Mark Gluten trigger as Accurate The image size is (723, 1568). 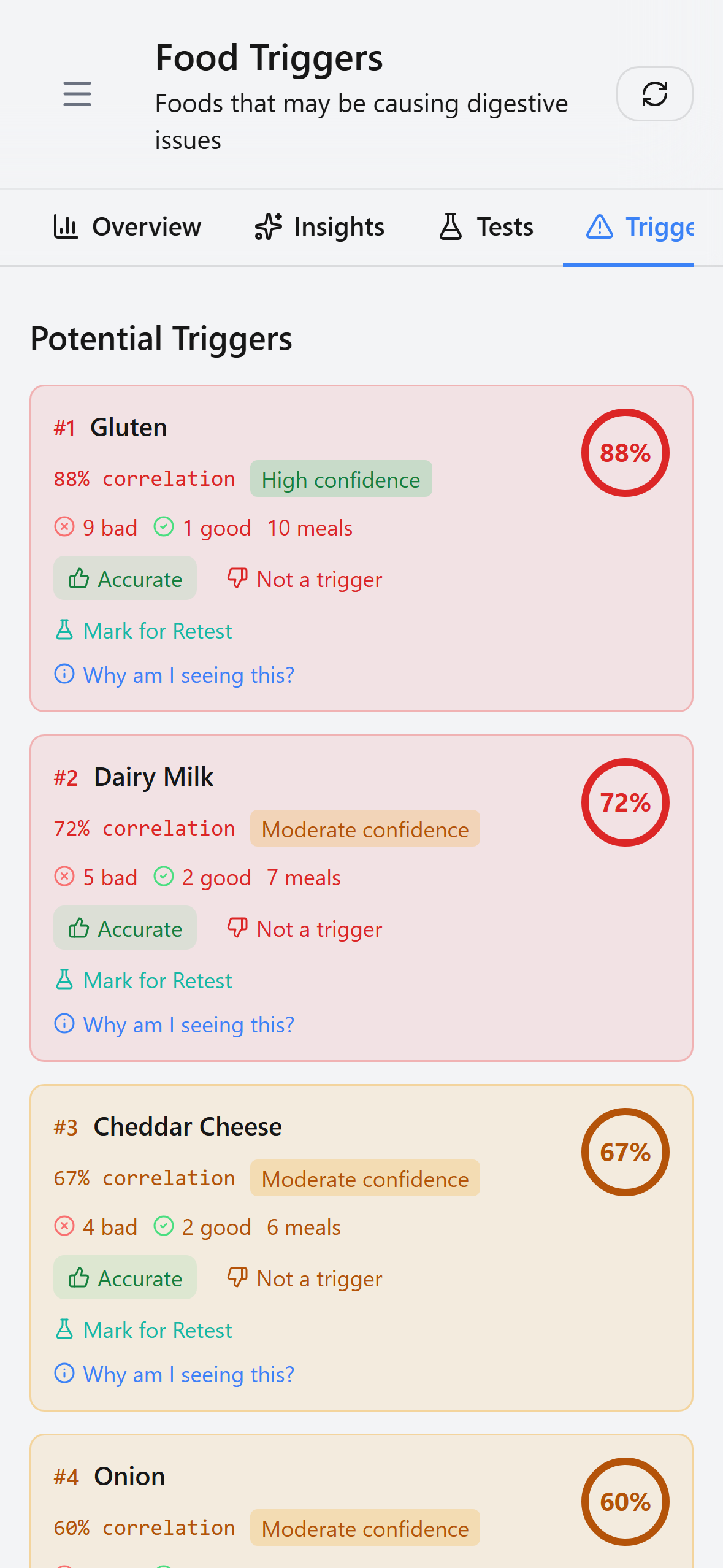click(x=125, y=578)
